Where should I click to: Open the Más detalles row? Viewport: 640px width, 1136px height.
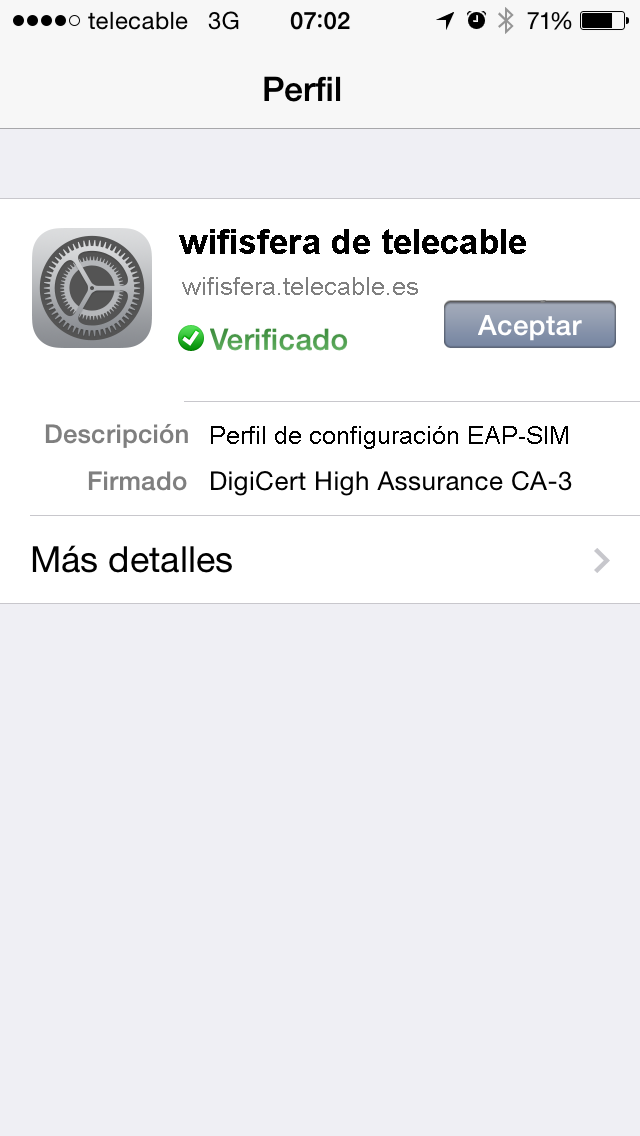pyautogui.click(x=320, y=559)
